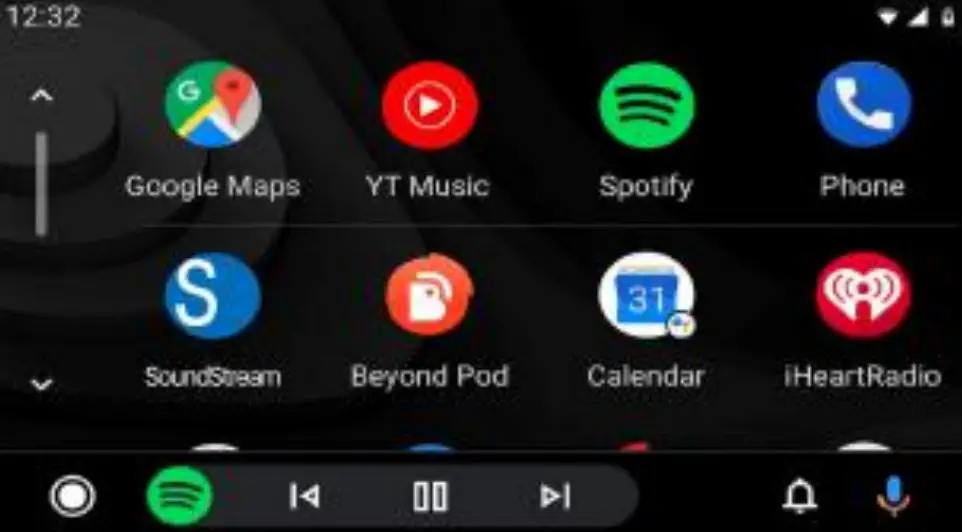Open the Calendar app

click(646, 298)
